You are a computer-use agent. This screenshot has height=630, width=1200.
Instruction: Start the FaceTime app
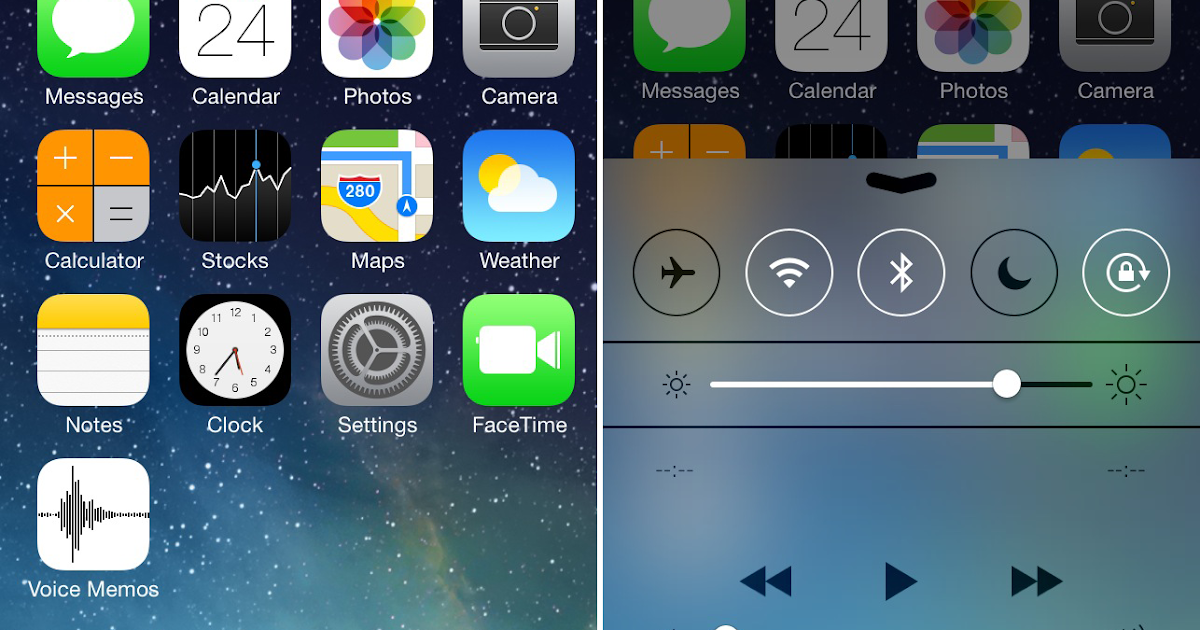click(519, 350)
